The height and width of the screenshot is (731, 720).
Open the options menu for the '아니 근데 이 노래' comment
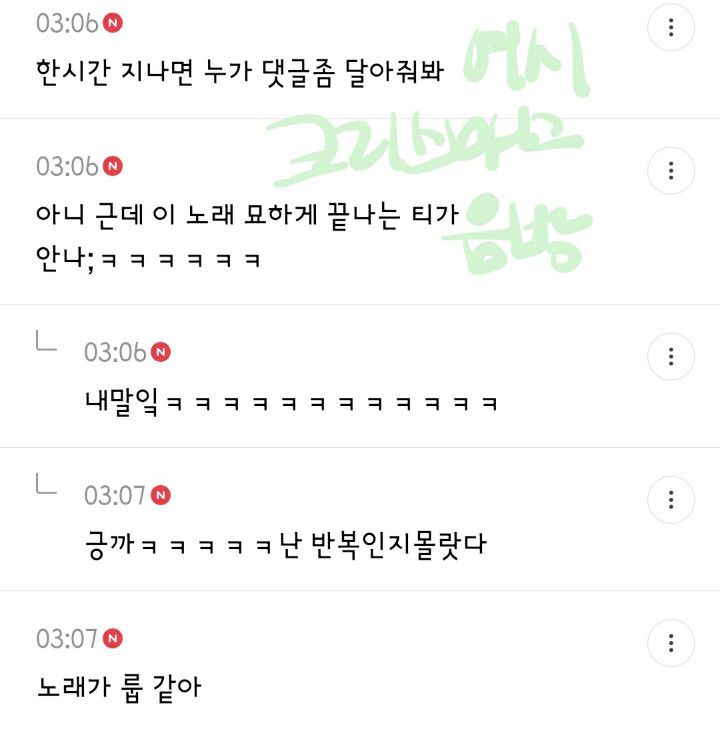(x=671, y=169)
